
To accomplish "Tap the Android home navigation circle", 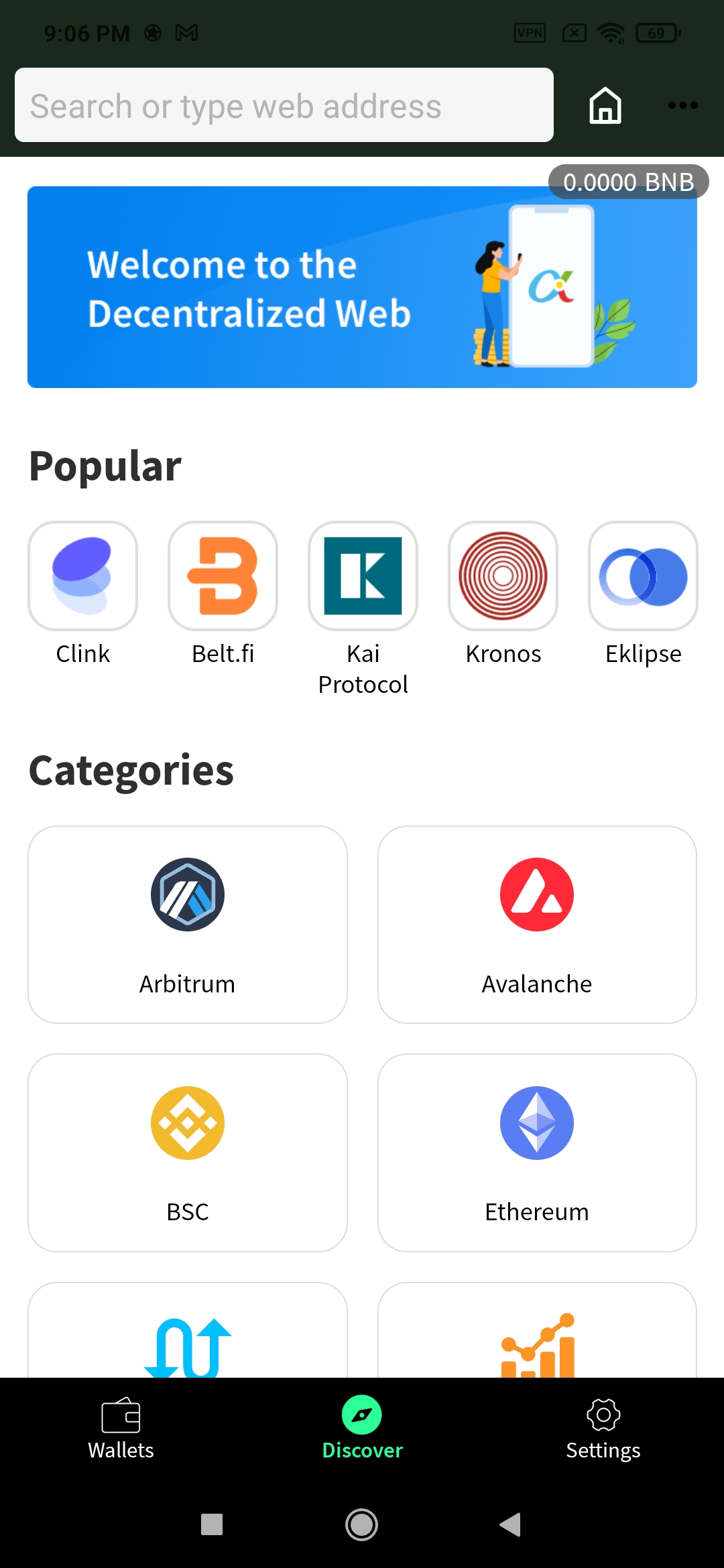I will [x=362, y=1526].
